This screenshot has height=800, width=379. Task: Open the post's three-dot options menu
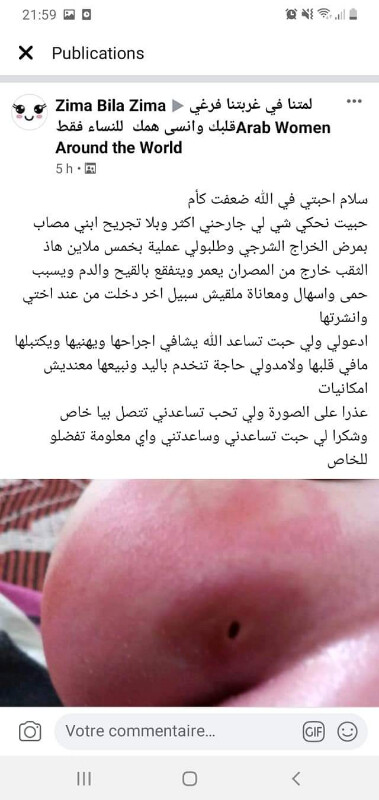[x=353, y=102]
